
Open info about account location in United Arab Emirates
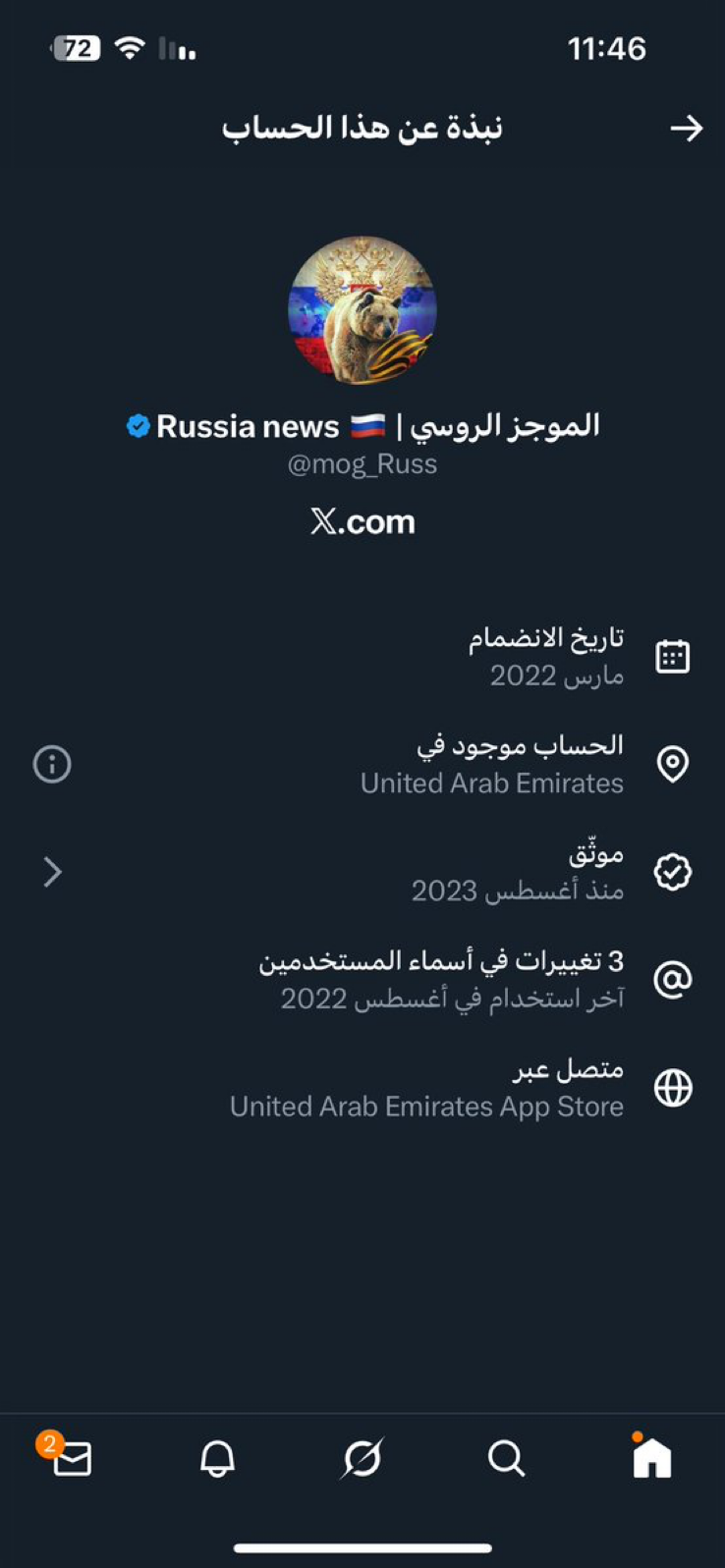coord(52,764)
